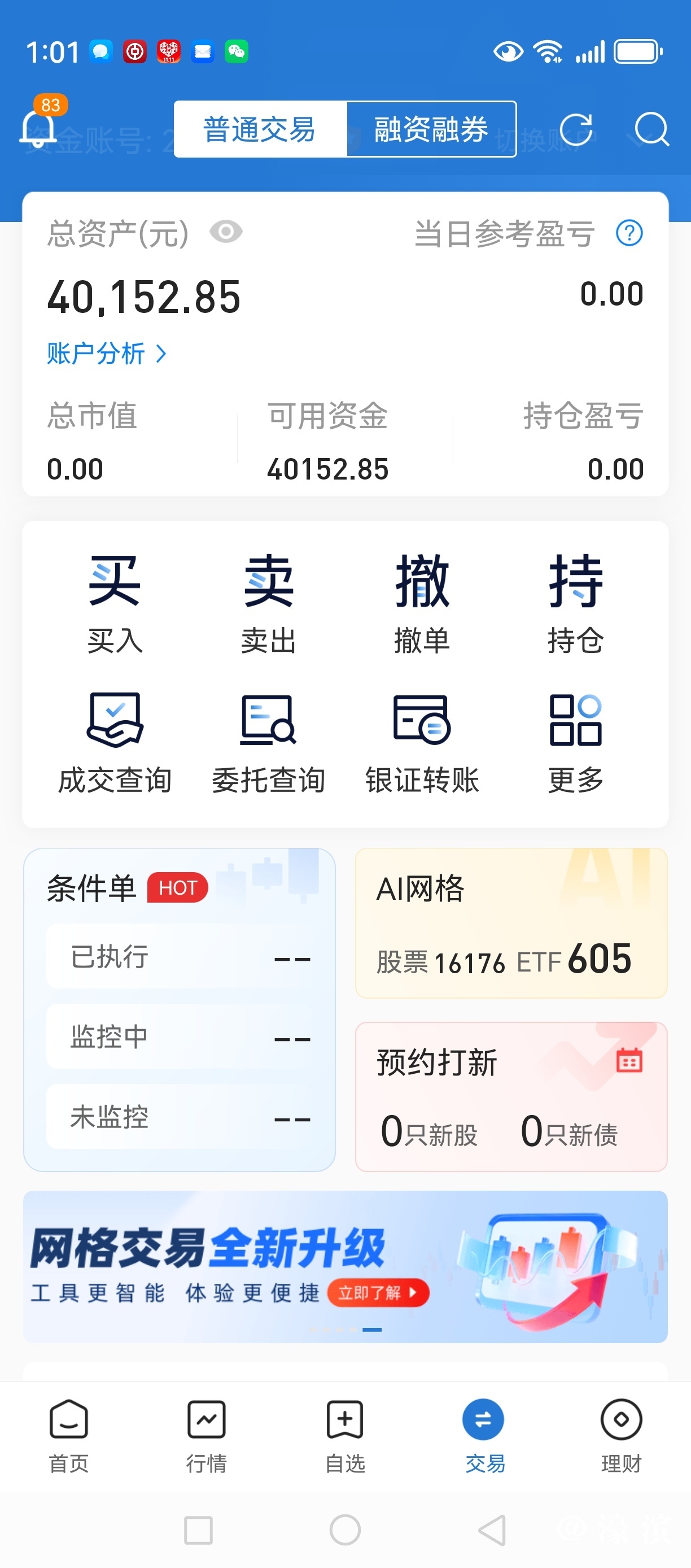This screenshot has height=1568, width=691.
Task: Switch to the 融资融券 tab
Action: coord(431,129)
